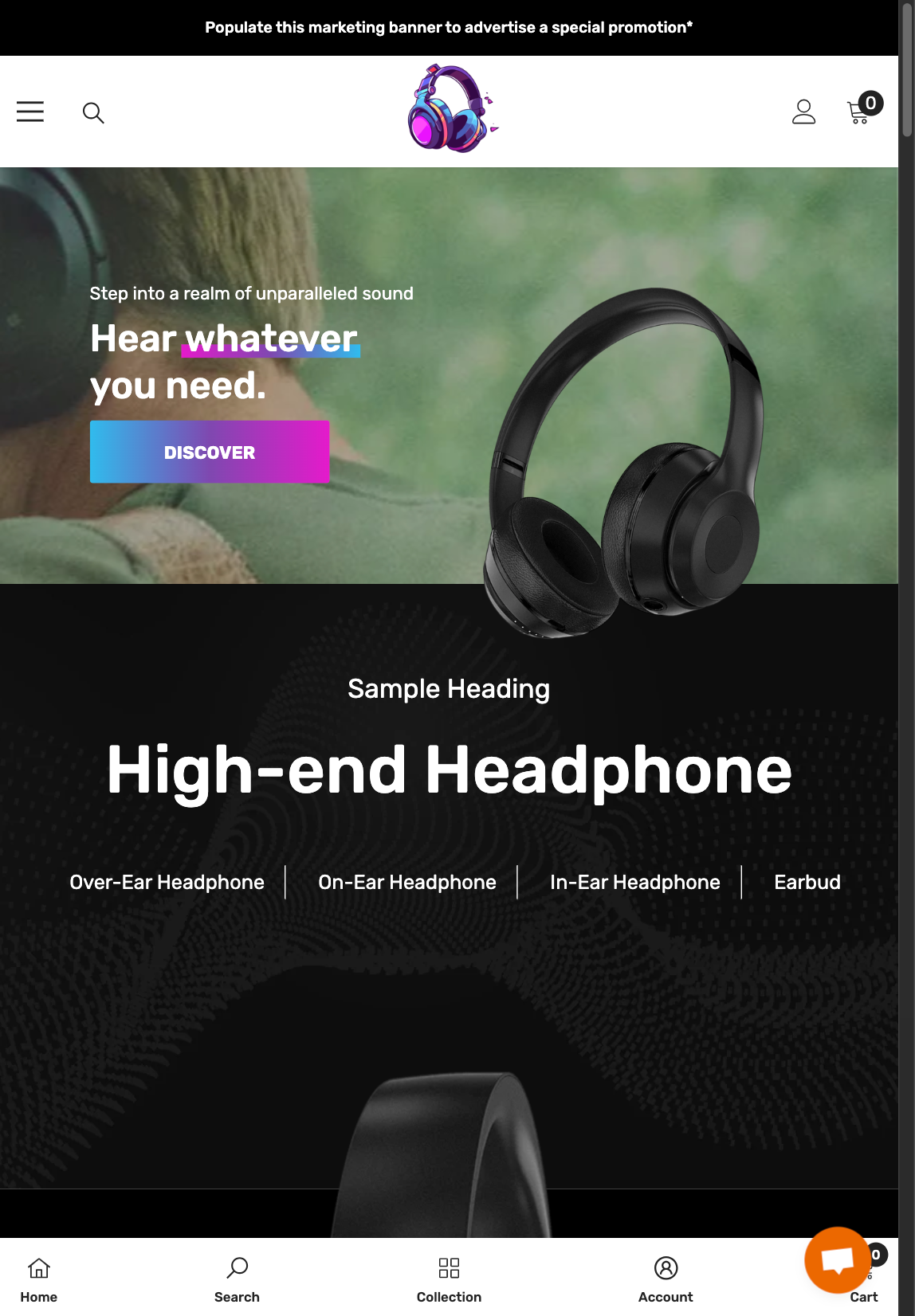Open the user account icon in header
The width and height of the screenshot is (915, 1316).
(x=803, y=112)
